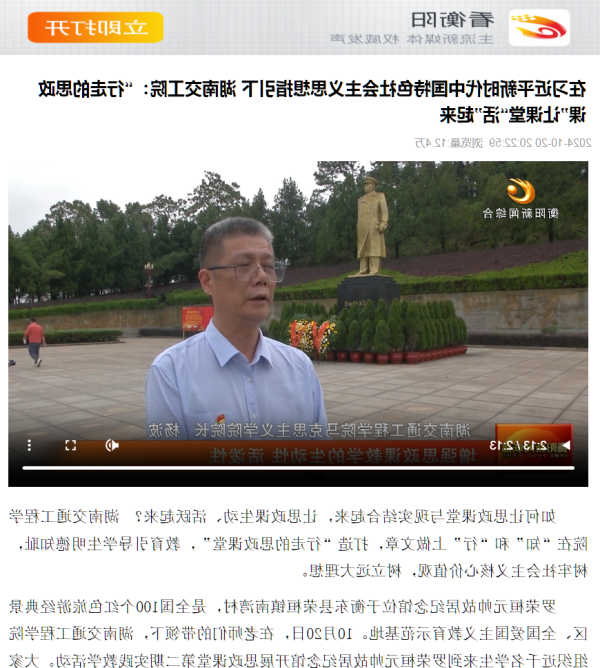This screenshot has height=668, width=600.
Task: Mute the video sound
Action: pos(112,444)
